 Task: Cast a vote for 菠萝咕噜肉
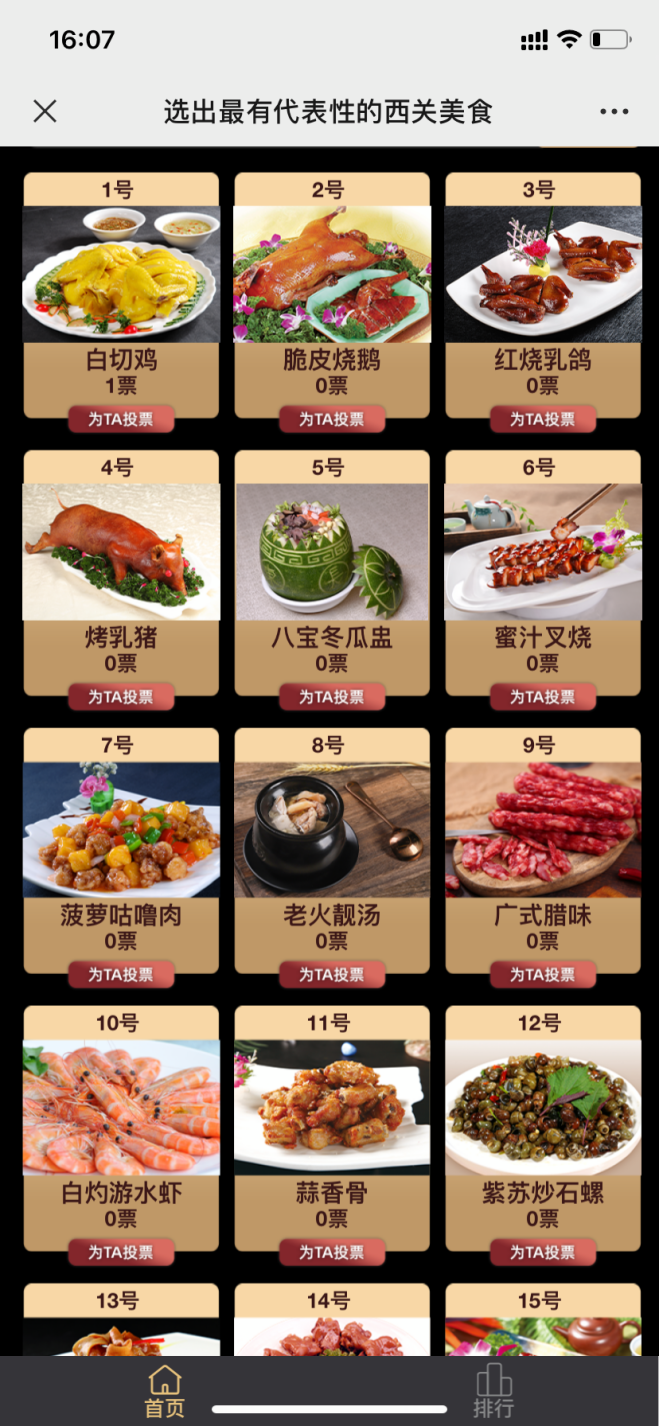121,974
